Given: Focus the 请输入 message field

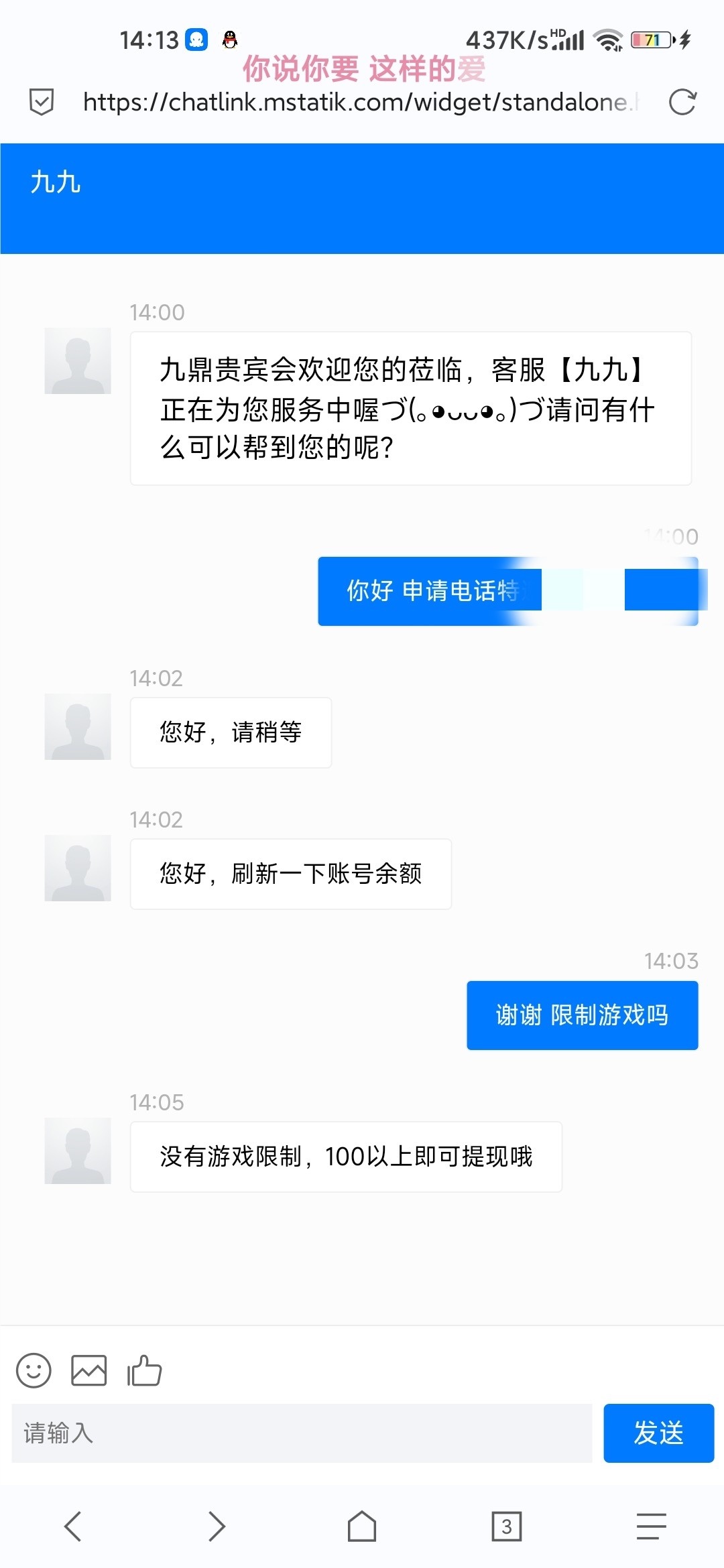Looking at the screenshot, I should coord(302,1433).
